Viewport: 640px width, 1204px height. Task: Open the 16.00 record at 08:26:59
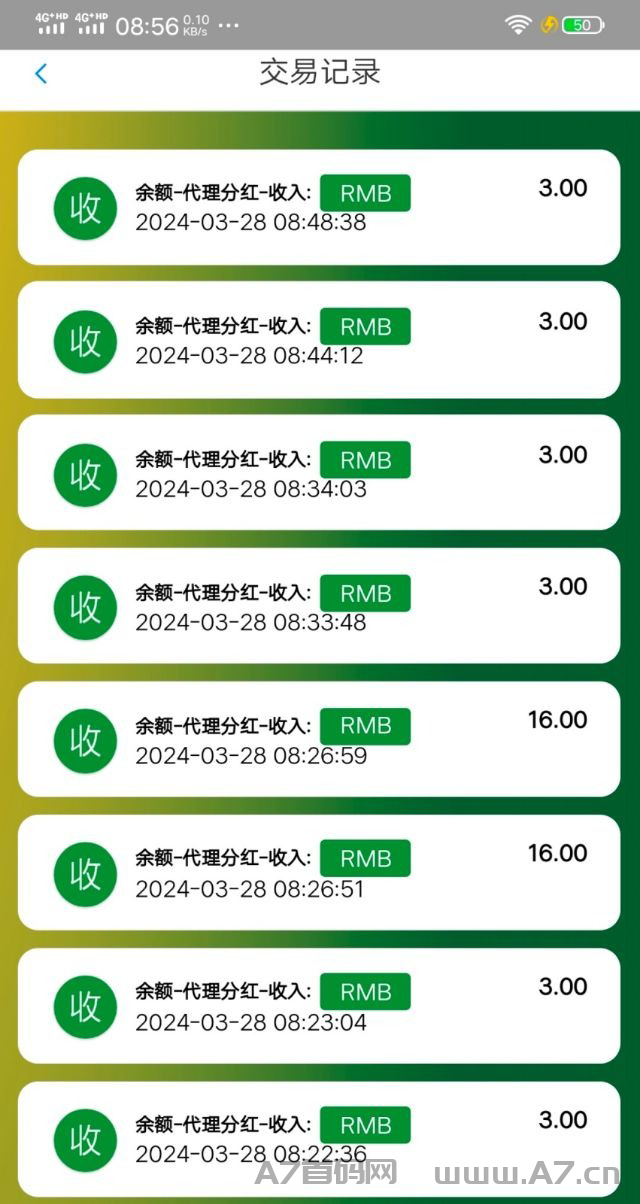[319, 739]
